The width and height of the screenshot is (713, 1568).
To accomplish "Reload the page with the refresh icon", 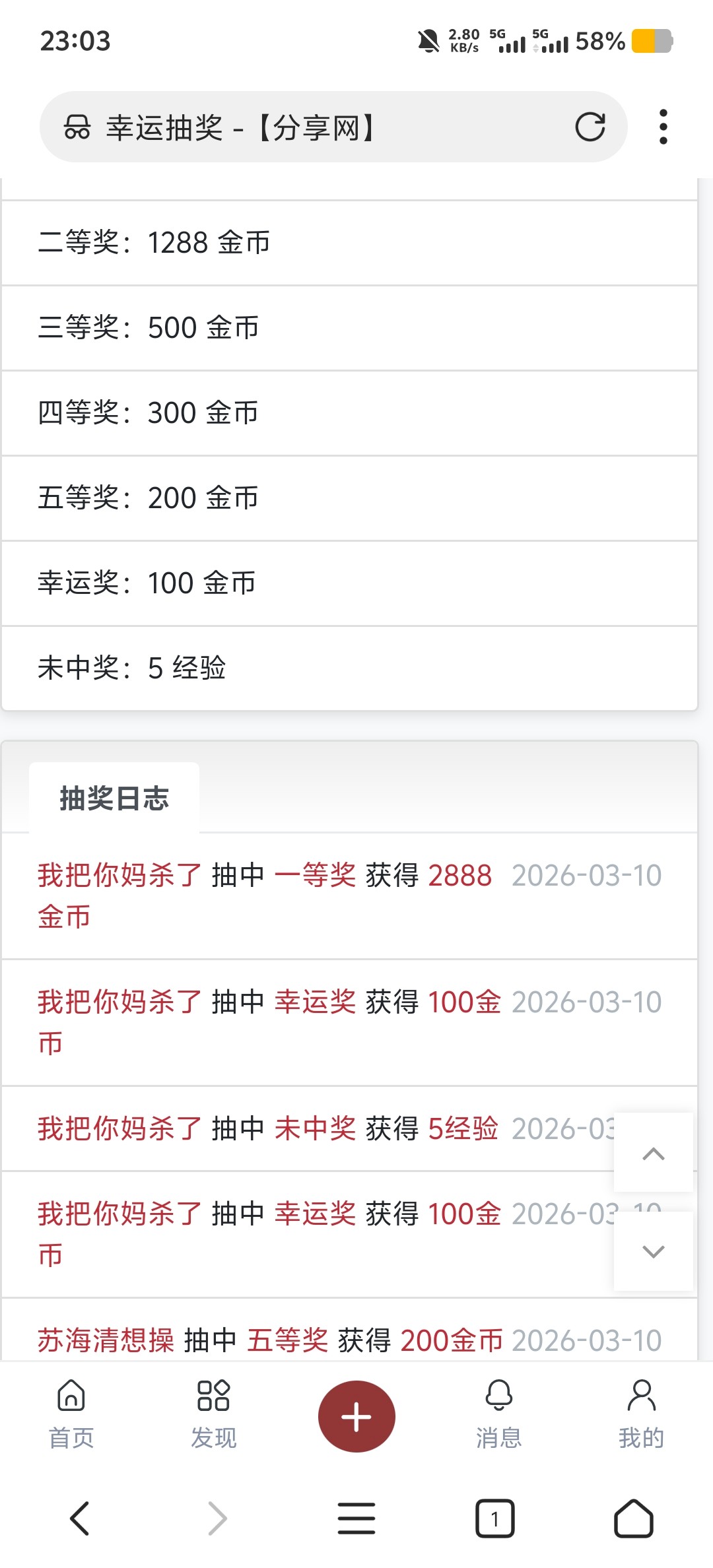I will [x=590, y=127].
